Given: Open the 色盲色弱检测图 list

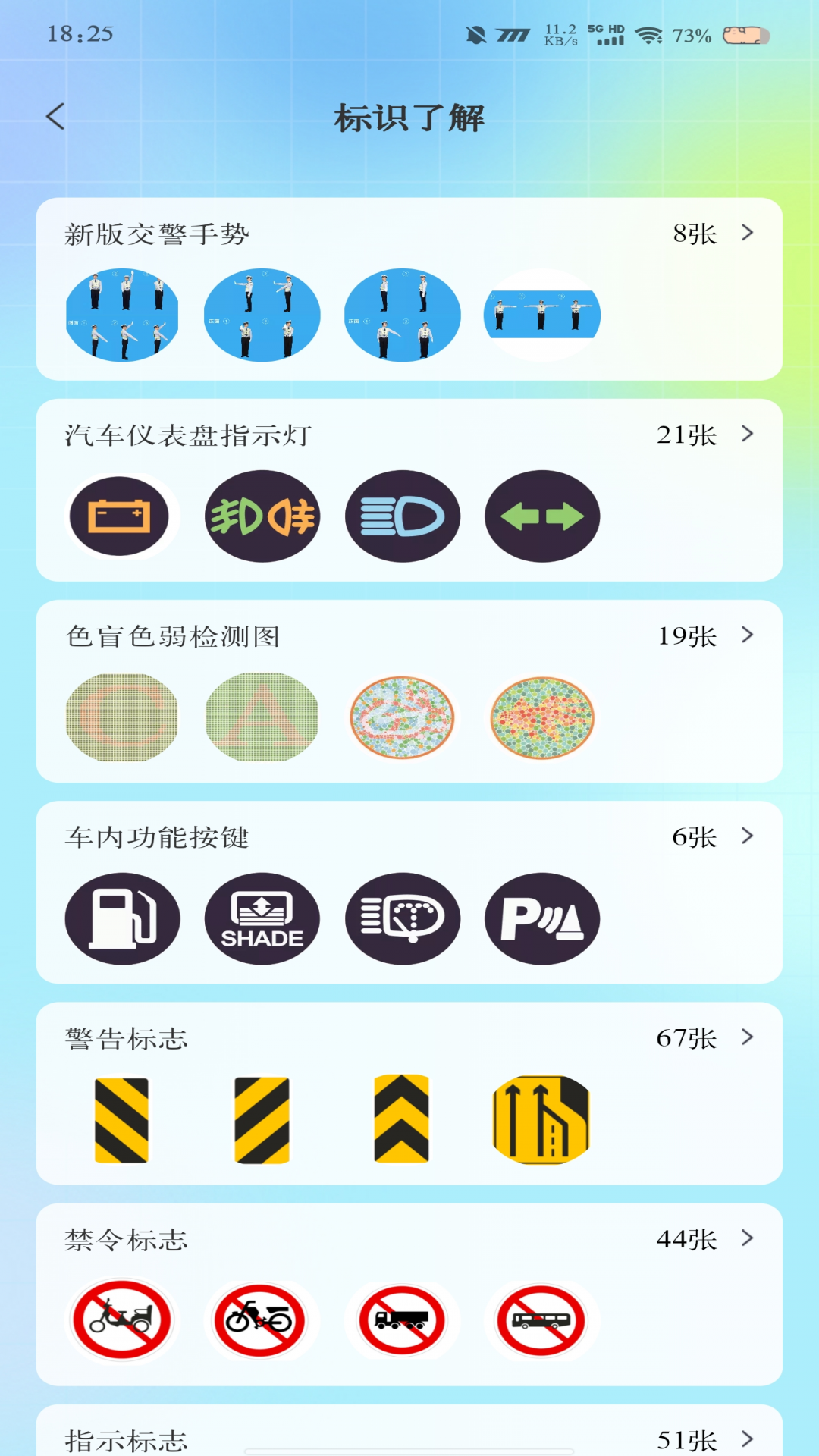Looking at the screenshot, I should coord(747,637).
